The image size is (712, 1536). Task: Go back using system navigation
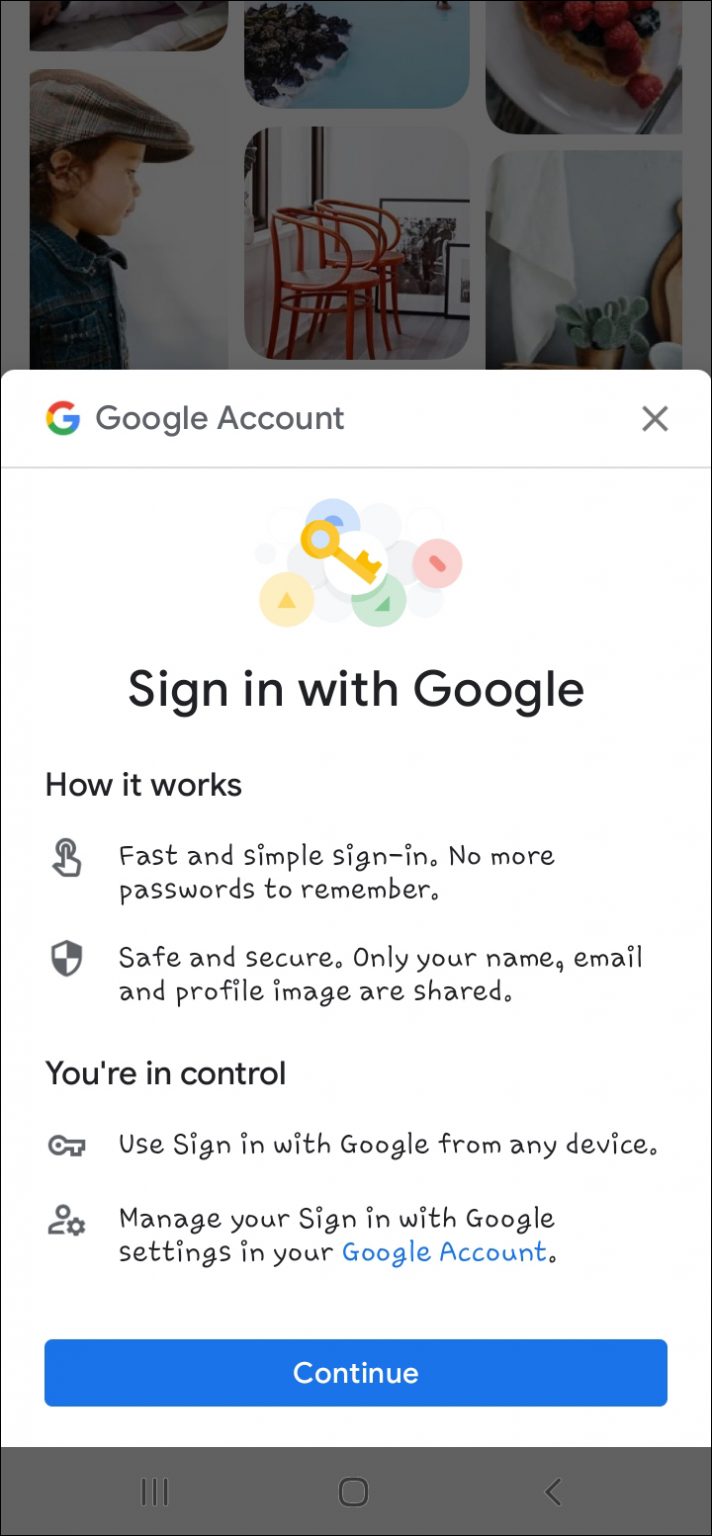(x=553, y=1492)
